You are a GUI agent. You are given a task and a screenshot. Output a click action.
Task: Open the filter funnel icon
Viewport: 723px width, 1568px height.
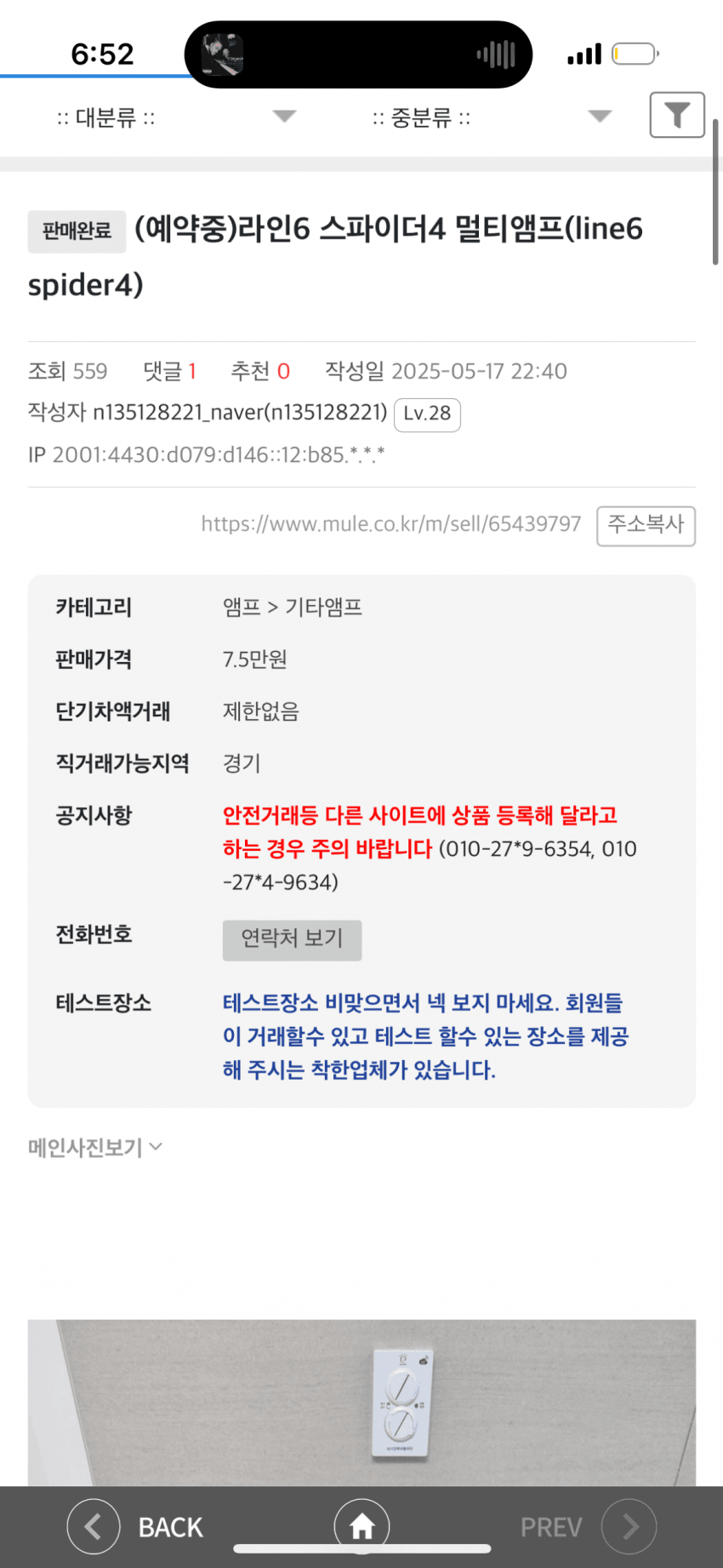pyautogui.click(x=676, y=115)
